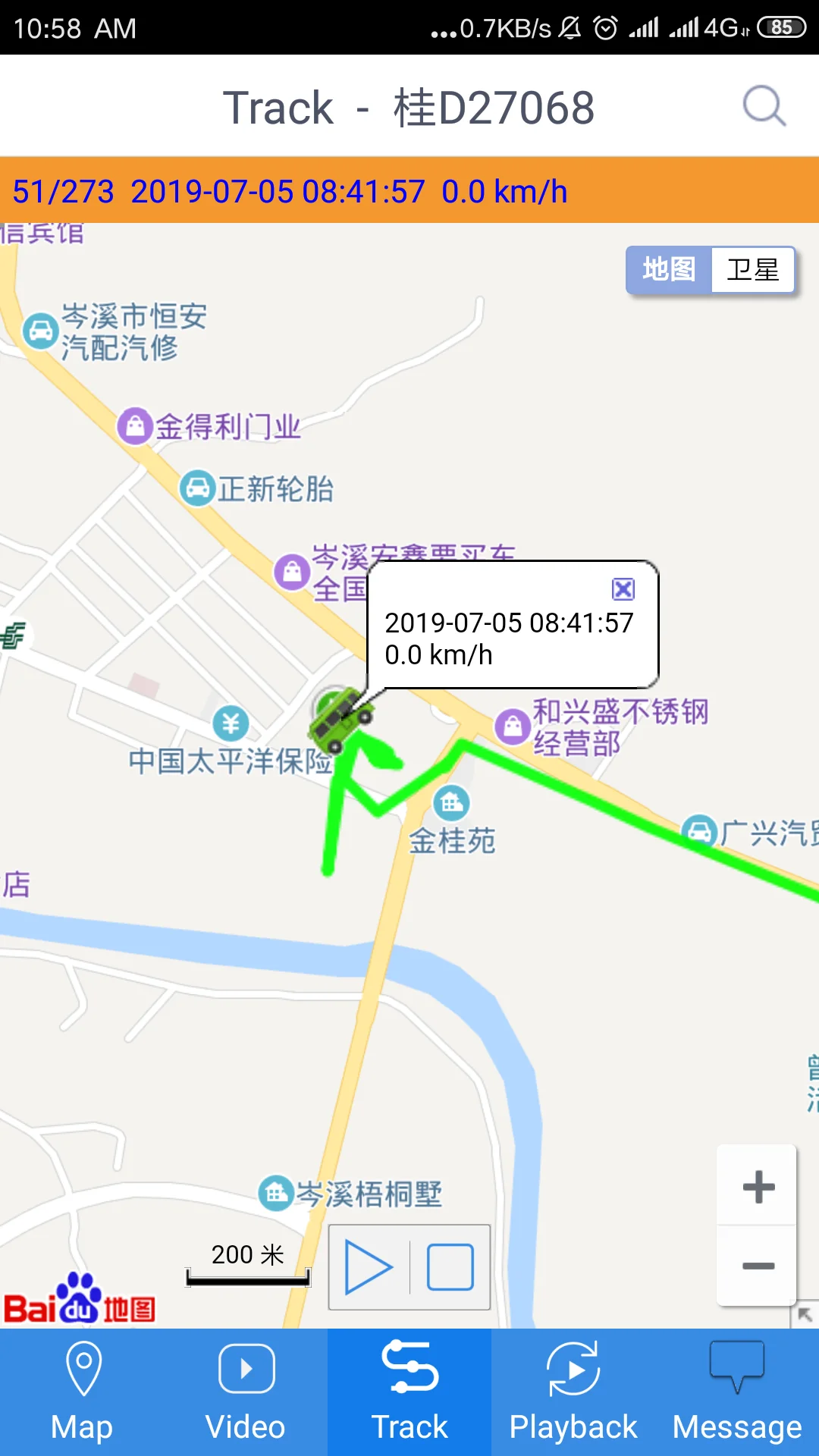819x1456 pixels.
Task: Stop the track playback
Action: 450,1266
